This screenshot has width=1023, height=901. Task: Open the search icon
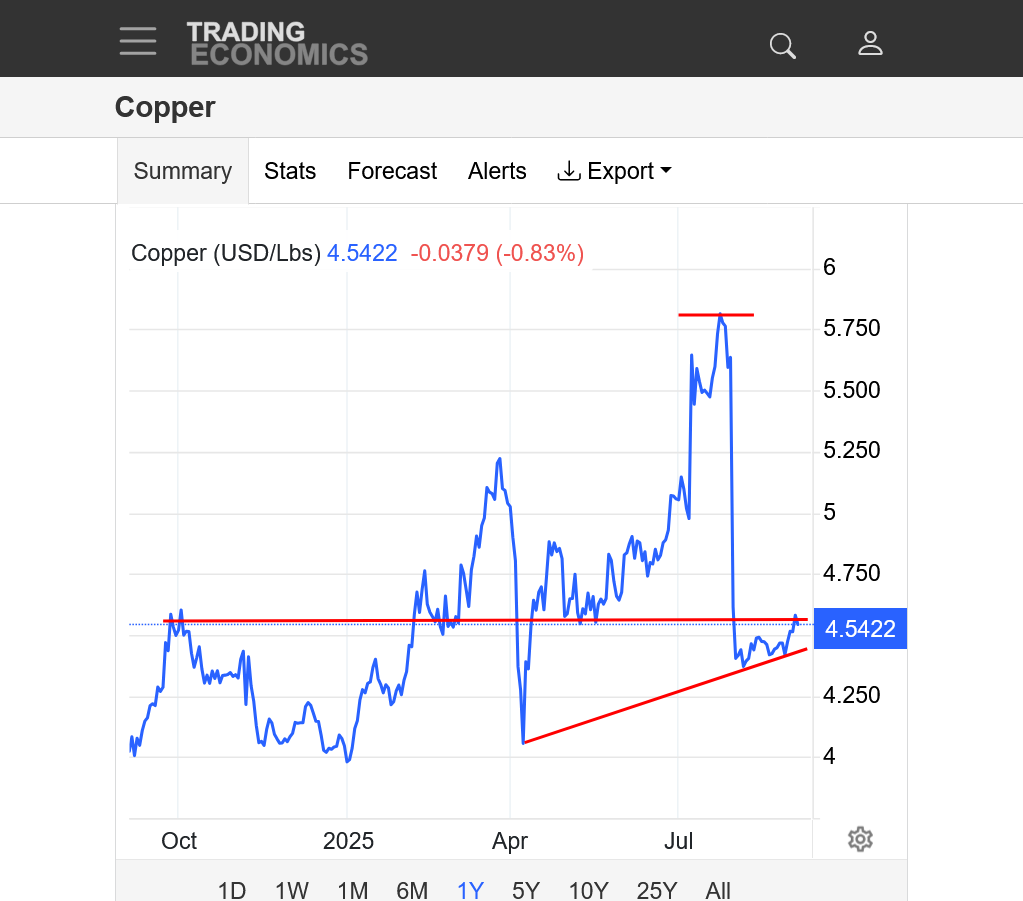pos(782,45)
